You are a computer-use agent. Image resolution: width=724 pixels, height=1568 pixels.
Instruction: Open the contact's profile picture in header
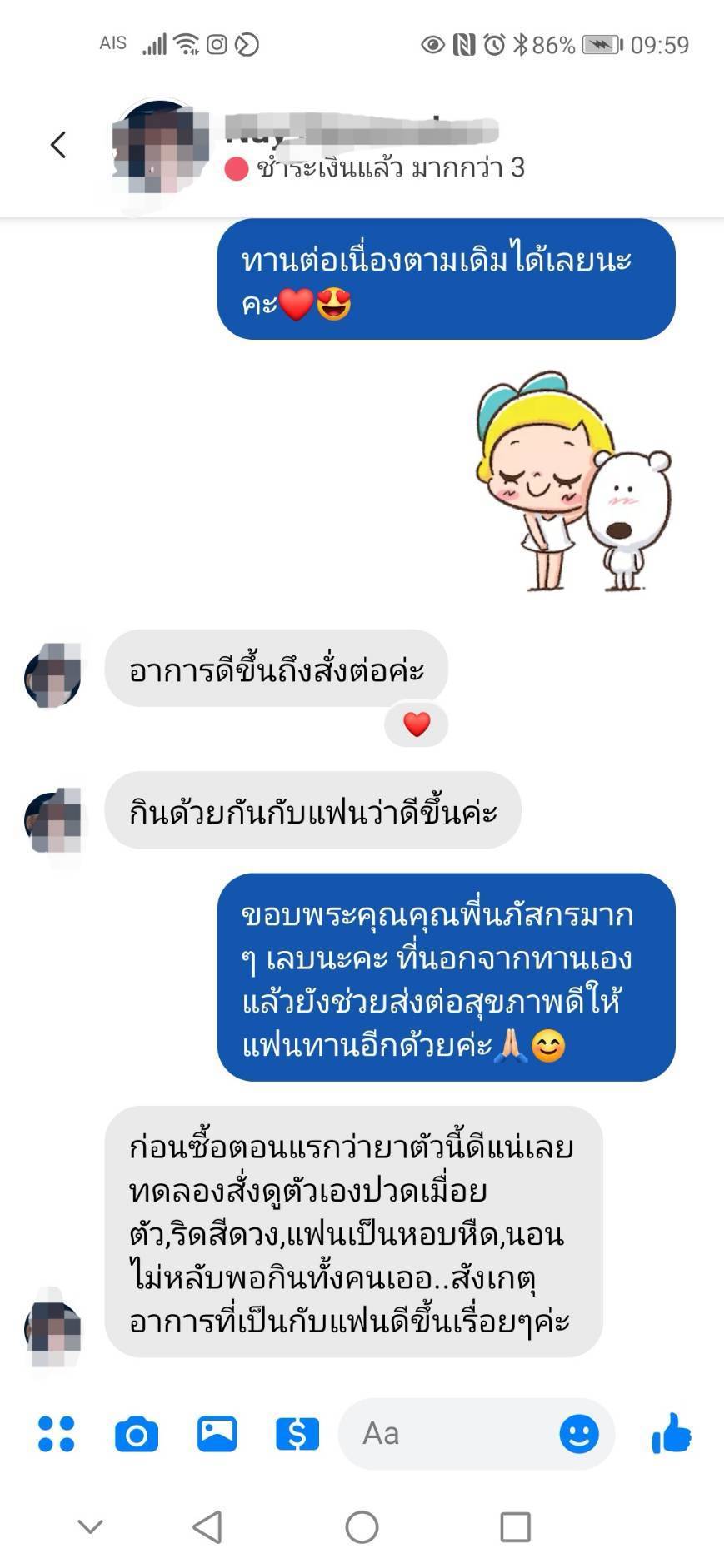point(162,147)
